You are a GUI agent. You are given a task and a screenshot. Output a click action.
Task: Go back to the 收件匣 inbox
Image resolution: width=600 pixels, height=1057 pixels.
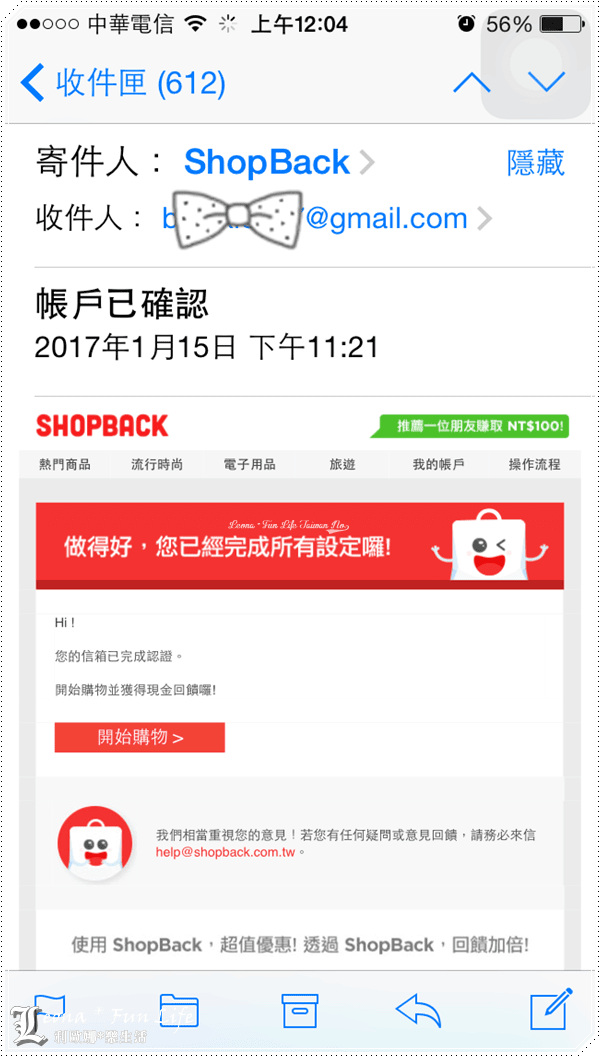[x=120, y=83]
